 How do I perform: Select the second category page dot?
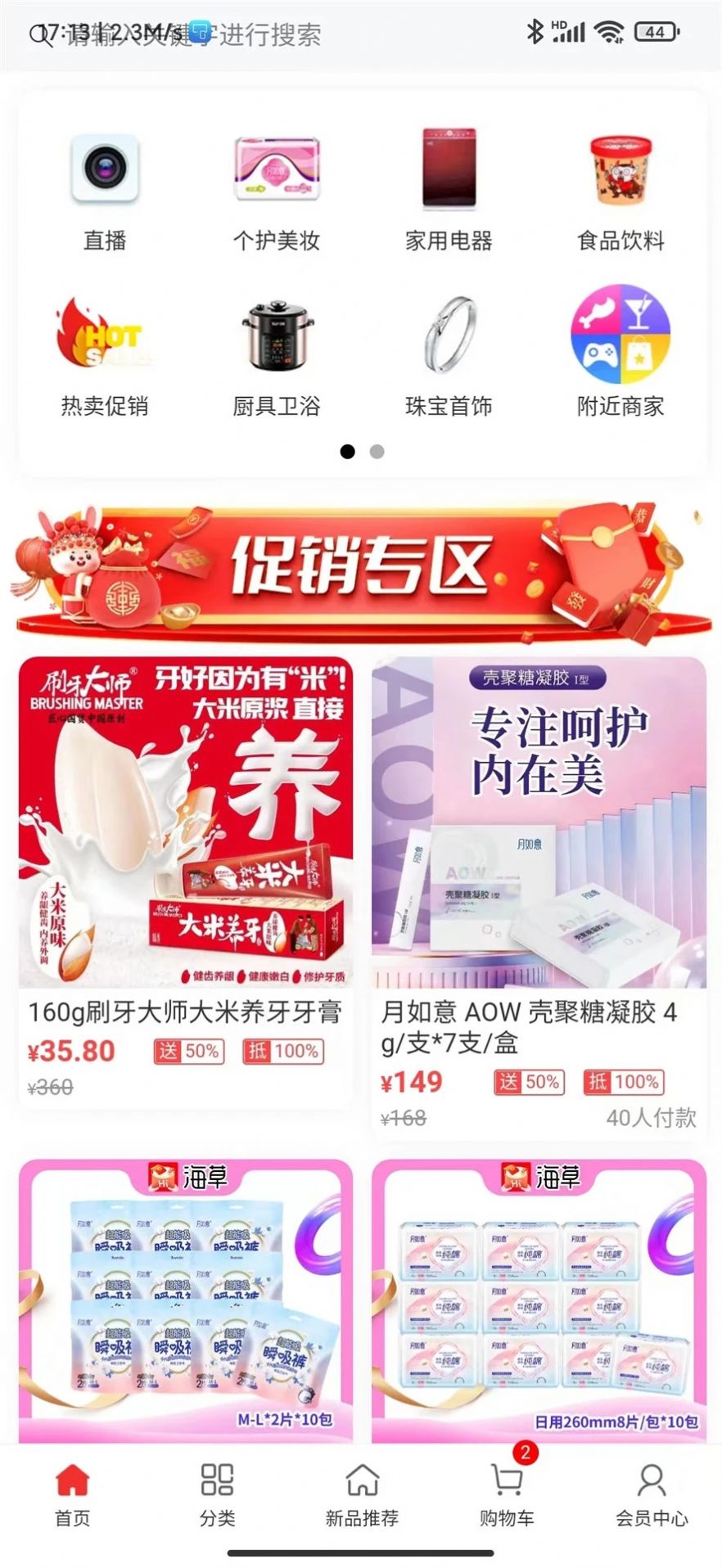point(376,451)
